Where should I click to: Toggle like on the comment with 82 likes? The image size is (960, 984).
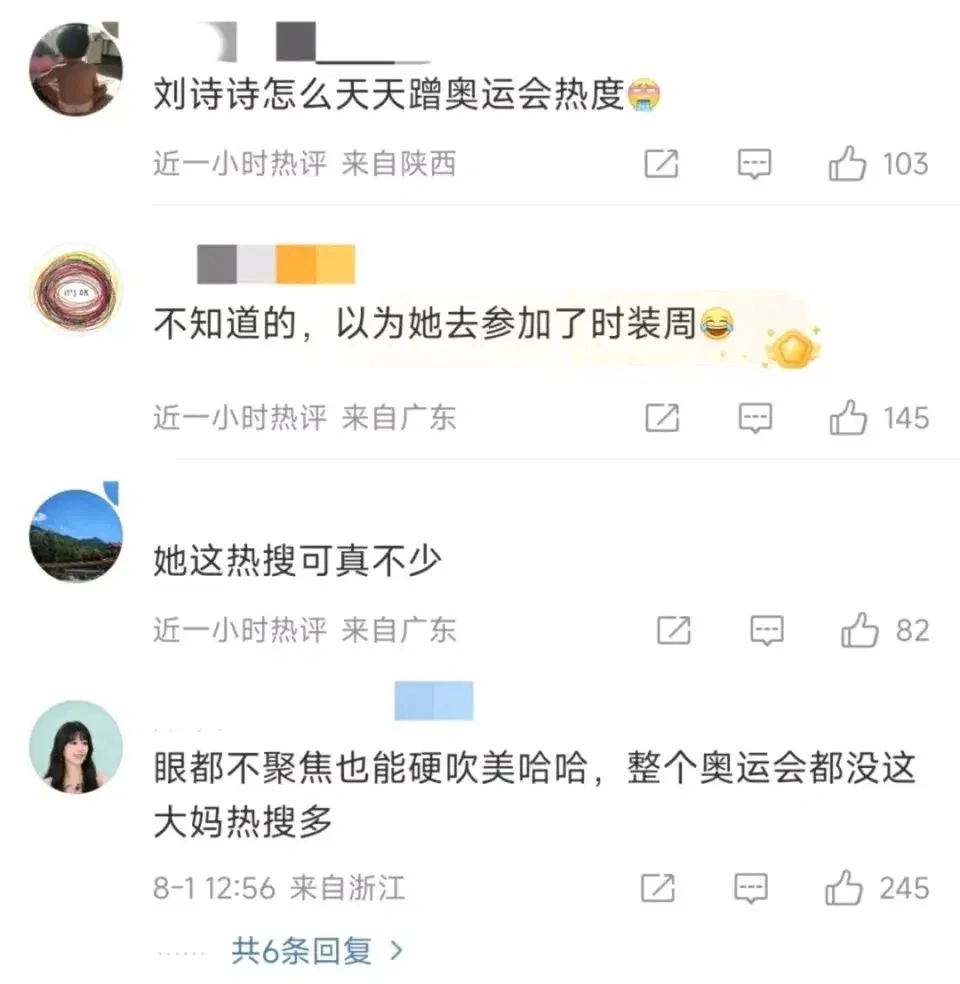click(x=862, y=630)
